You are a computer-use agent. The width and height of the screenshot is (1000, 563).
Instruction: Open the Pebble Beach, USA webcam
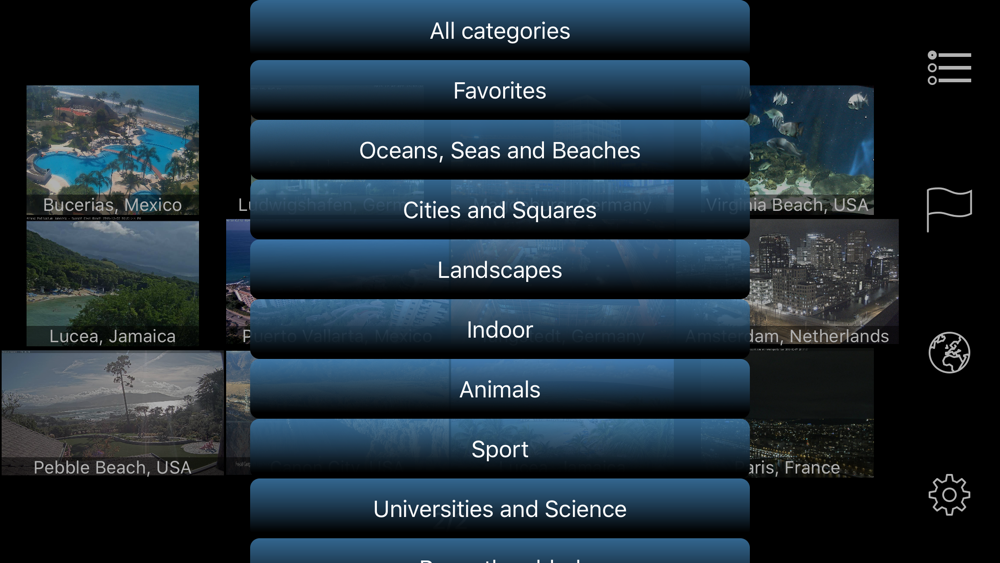click(112, 412)
